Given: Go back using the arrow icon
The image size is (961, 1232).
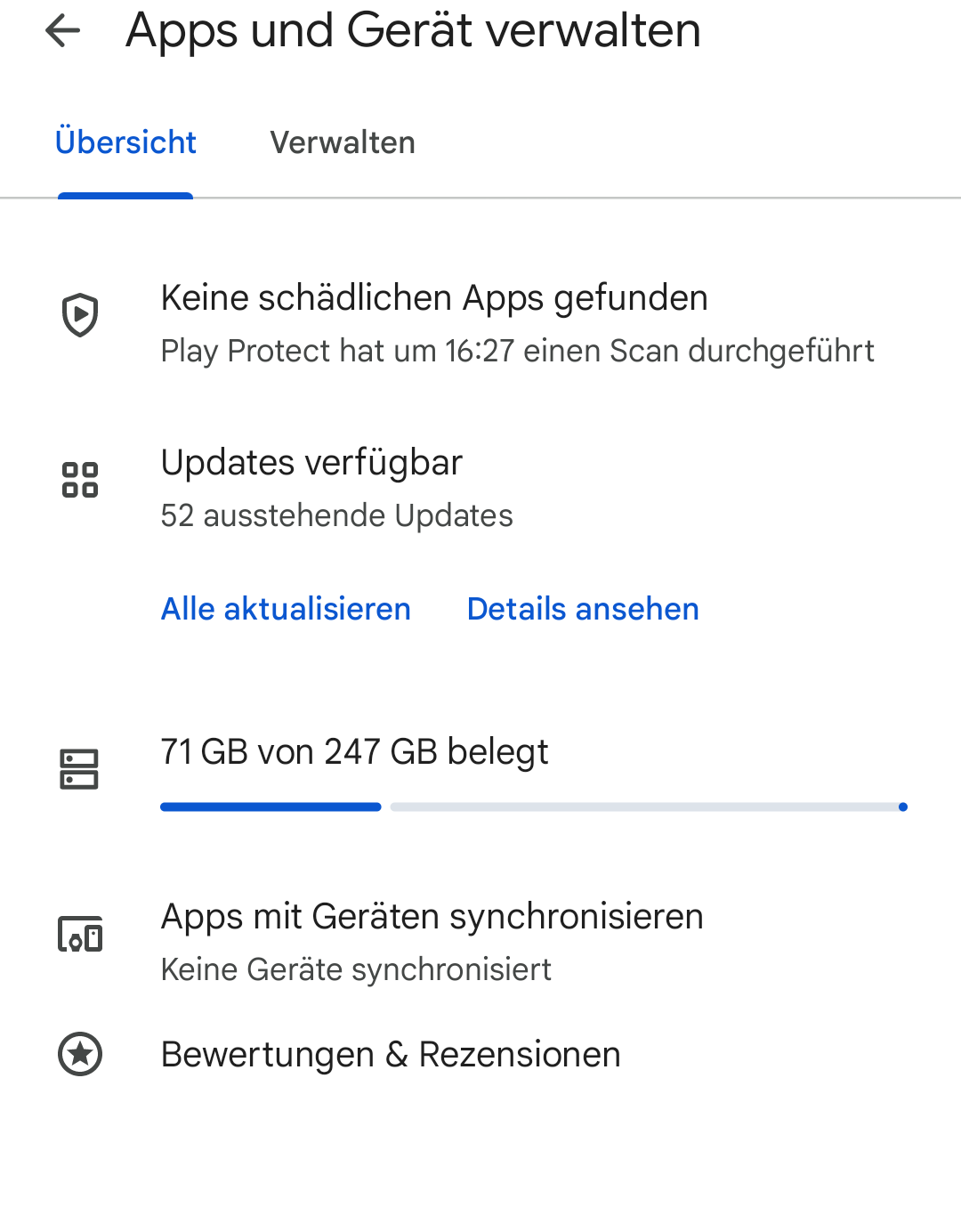Looking at the screenshot, I should click(63, 31).
